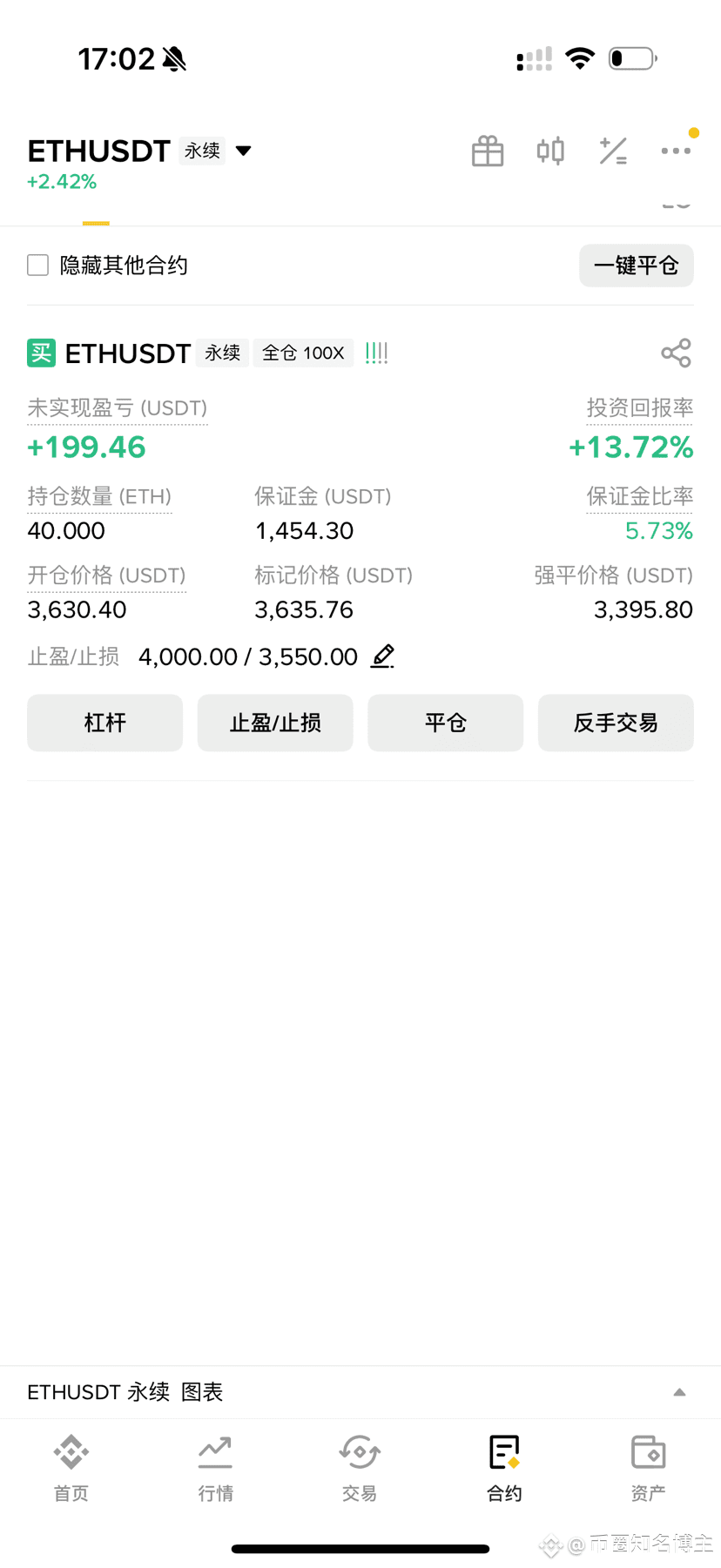
Task: Share the ETHUSDT position
Action: tap(676, 353)
